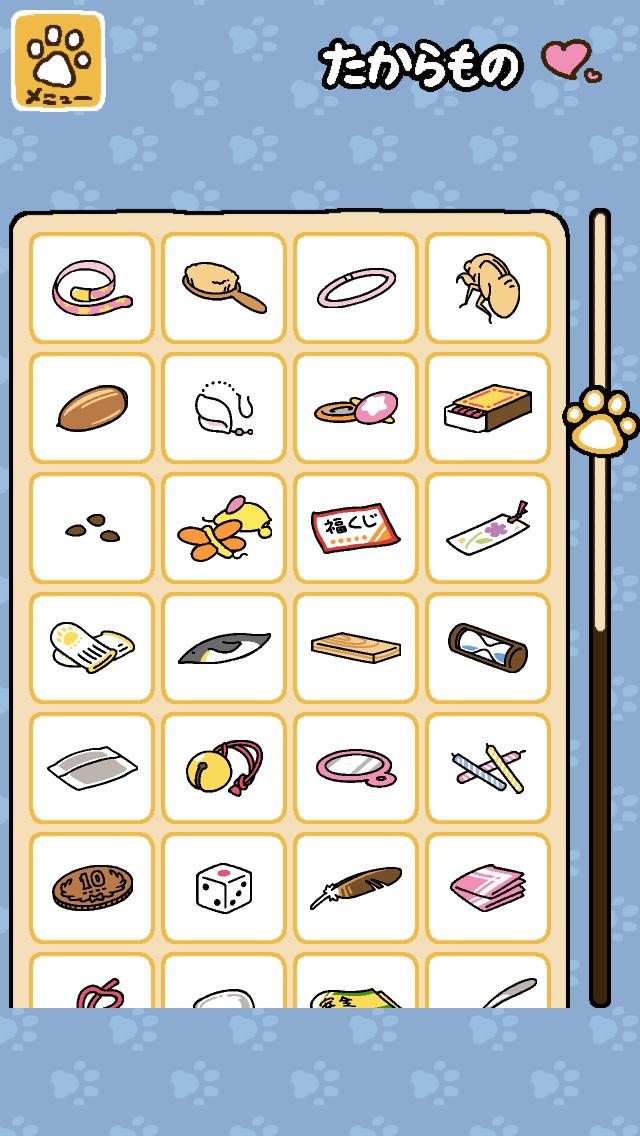Image resolution: width=640 pixels, height=1136 pixels.
Task: Open the acorn seed treasure
Action: [92, 408]
